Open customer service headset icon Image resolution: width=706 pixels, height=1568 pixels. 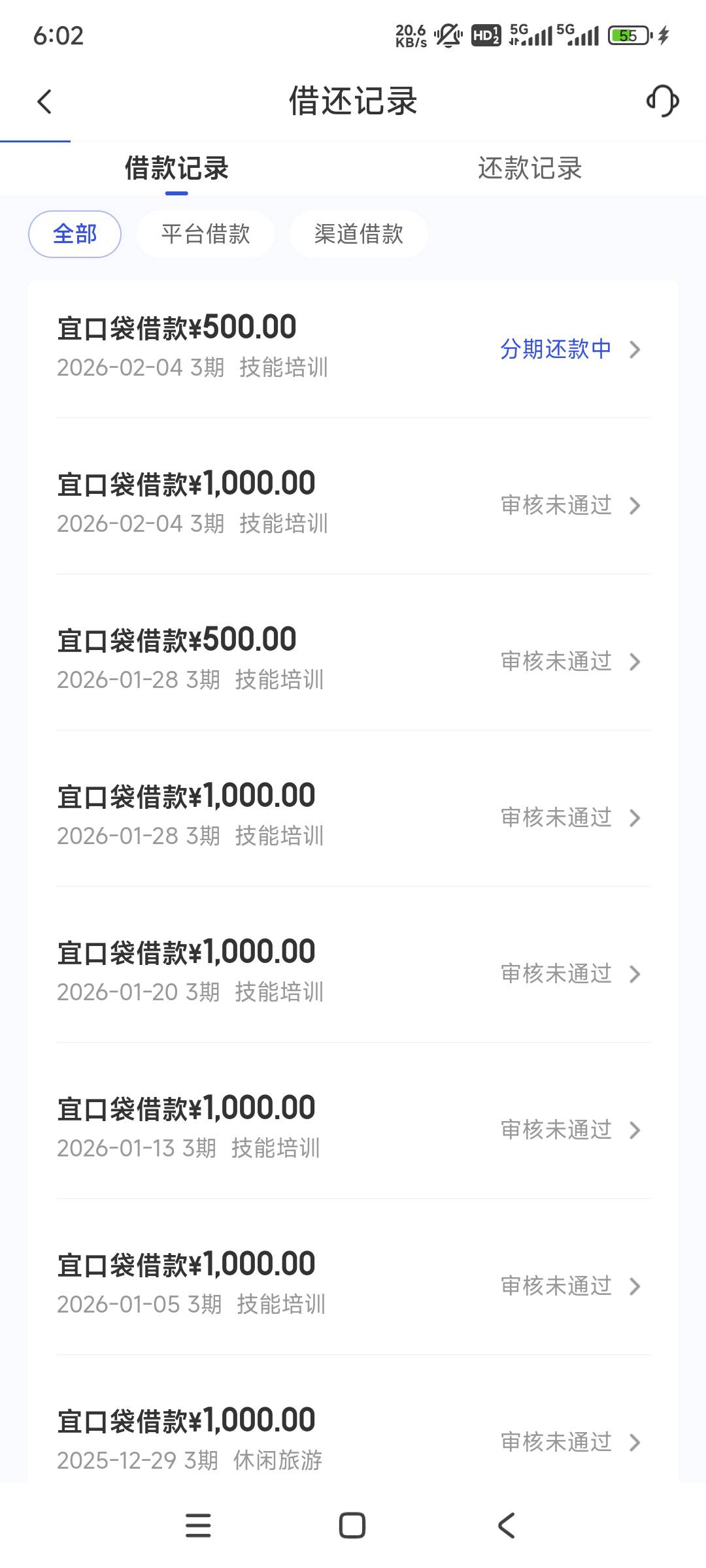pyautogui.click(x=662, y=101)
